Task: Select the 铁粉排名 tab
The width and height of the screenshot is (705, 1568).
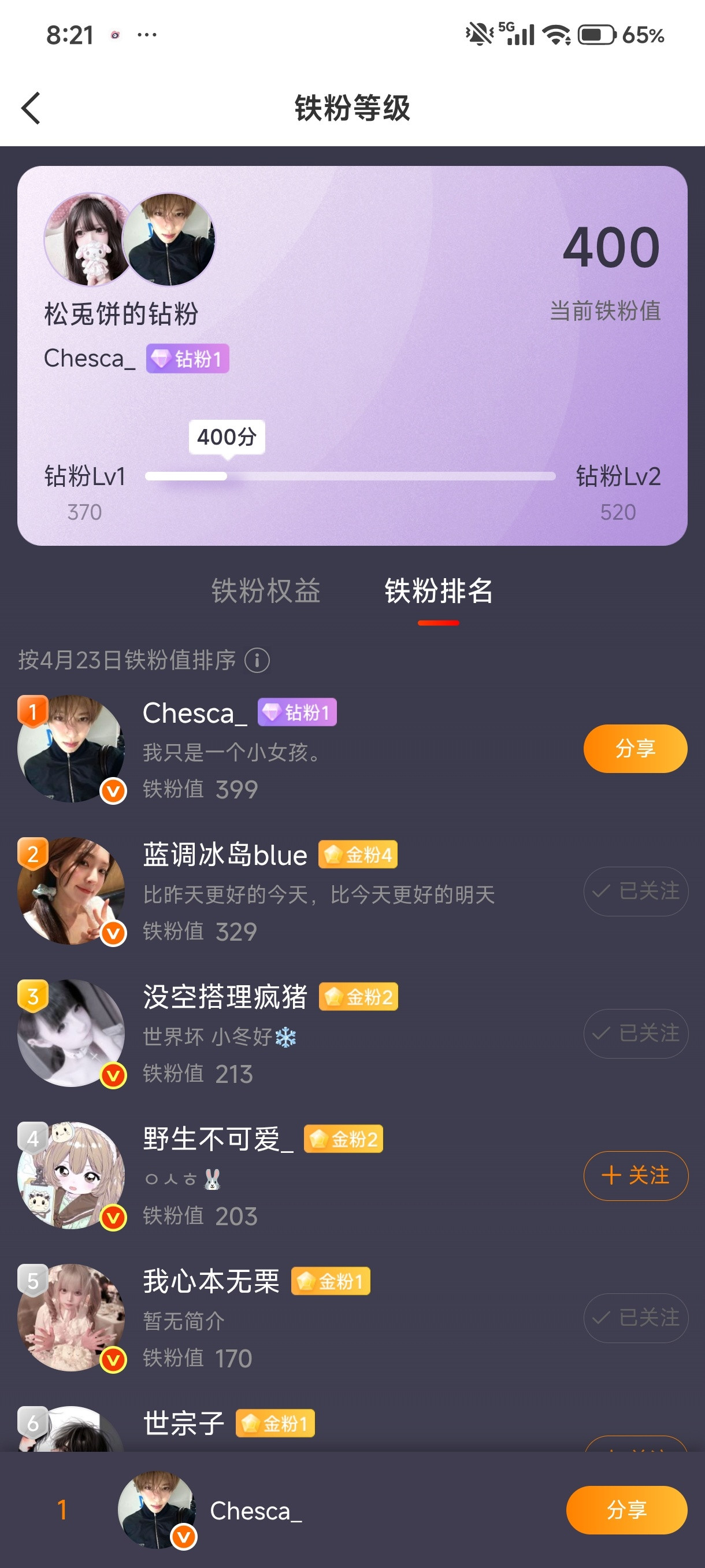Action: point(437,590)
